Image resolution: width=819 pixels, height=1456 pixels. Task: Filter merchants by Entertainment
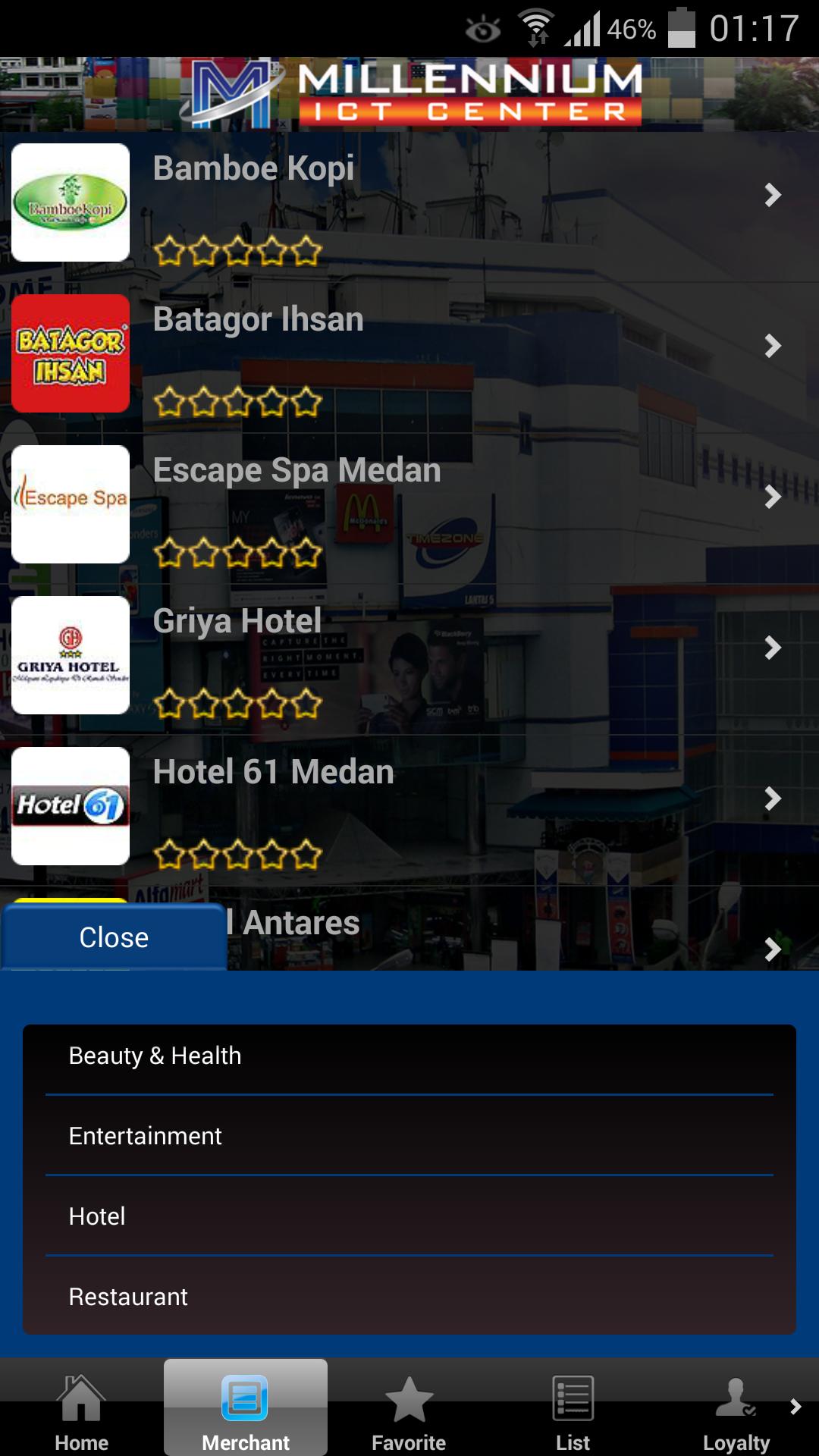click(x=409, y=1136)
